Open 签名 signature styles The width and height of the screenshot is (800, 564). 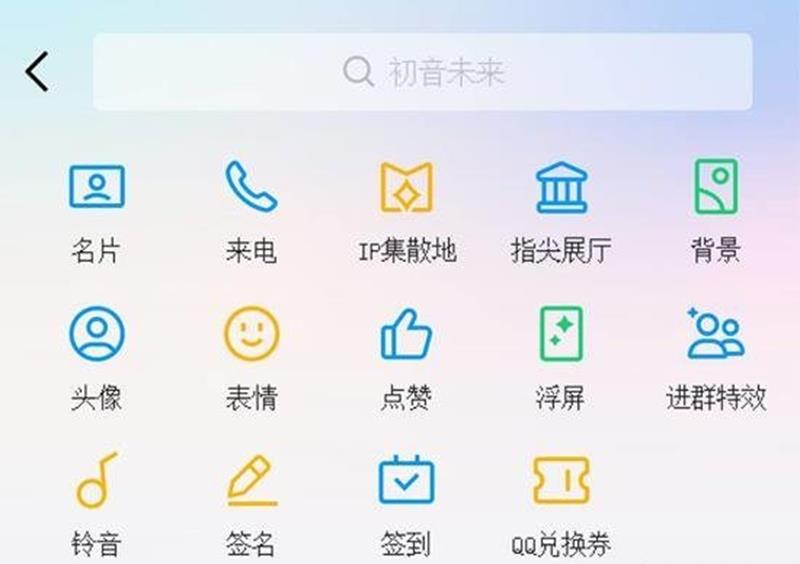click(x=250, y=482)
